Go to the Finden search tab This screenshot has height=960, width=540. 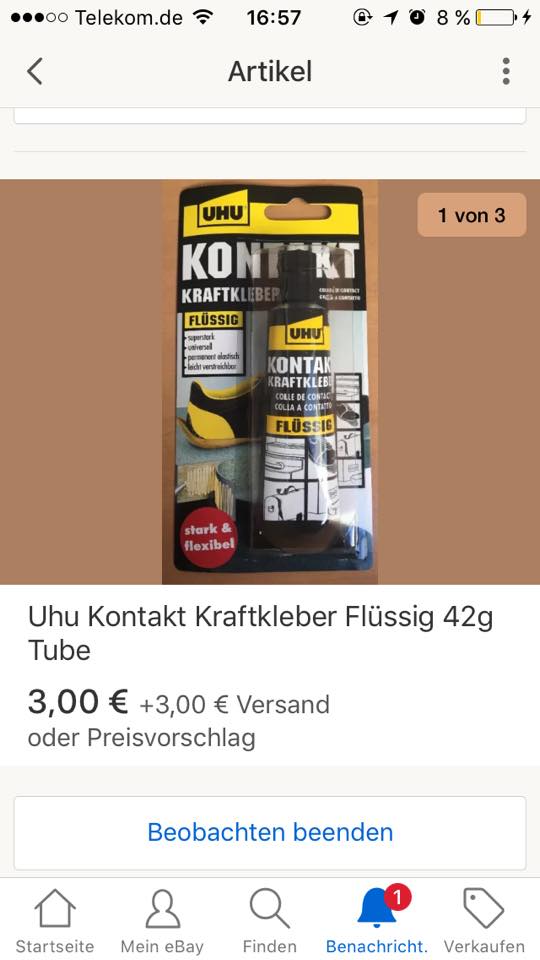coord(269,920)
